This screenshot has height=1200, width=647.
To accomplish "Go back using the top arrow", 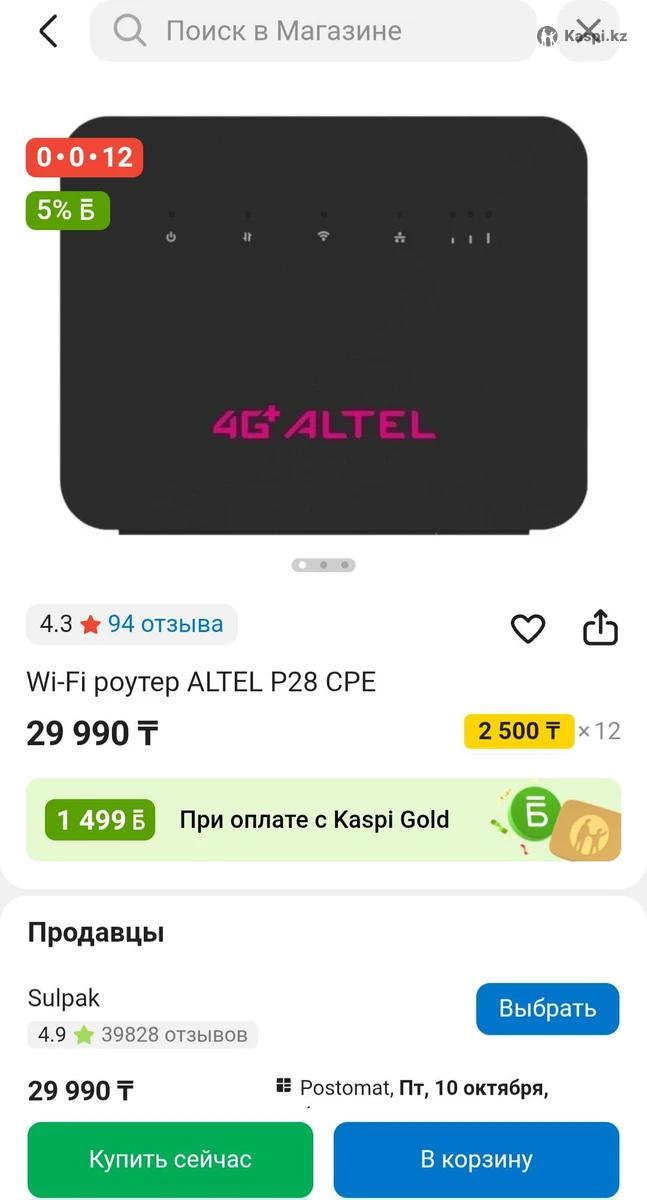I will click(47, 31).
